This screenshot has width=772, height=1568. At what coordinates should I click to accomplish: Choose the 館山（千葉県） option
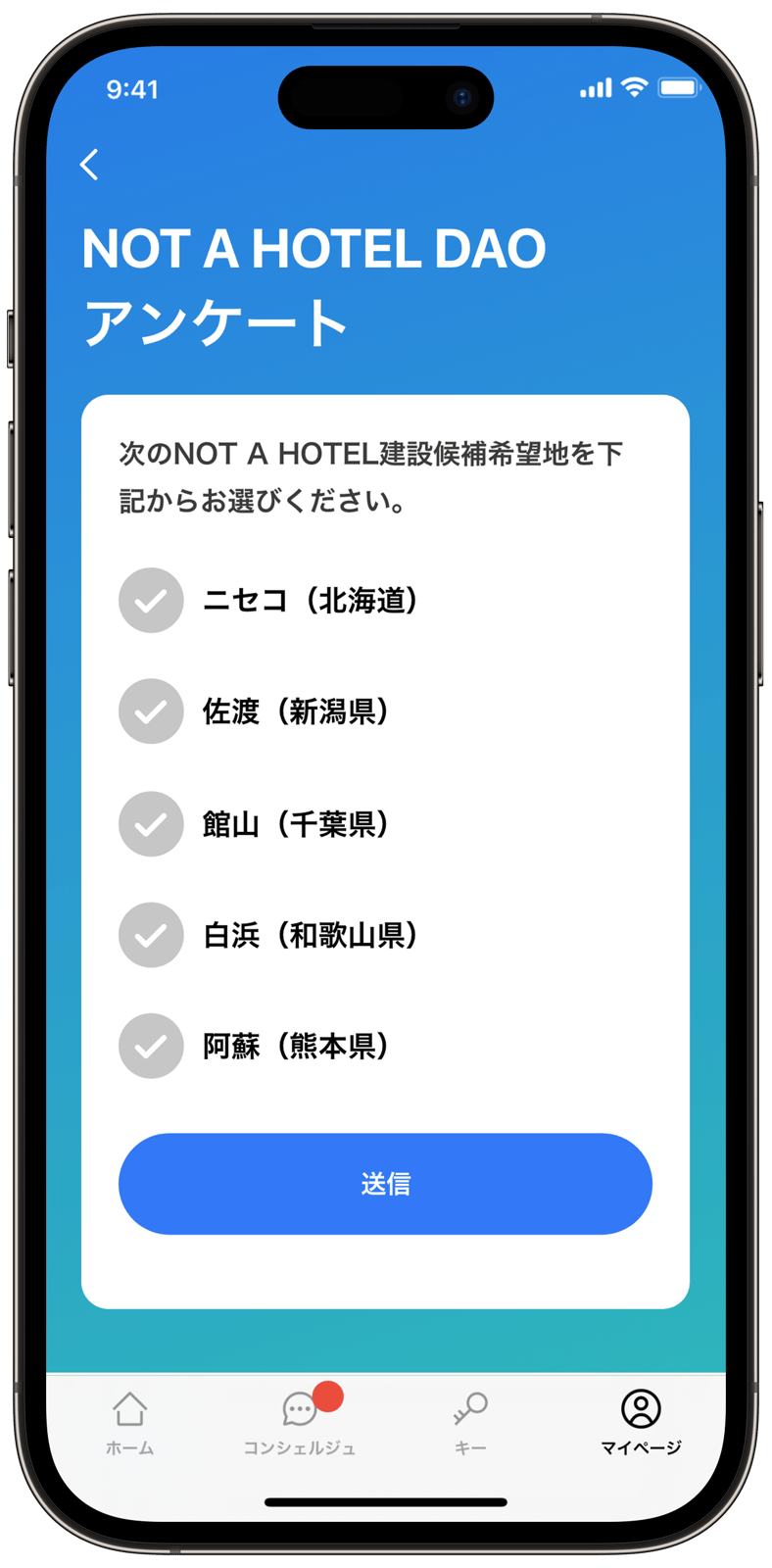tap(151, 823)
